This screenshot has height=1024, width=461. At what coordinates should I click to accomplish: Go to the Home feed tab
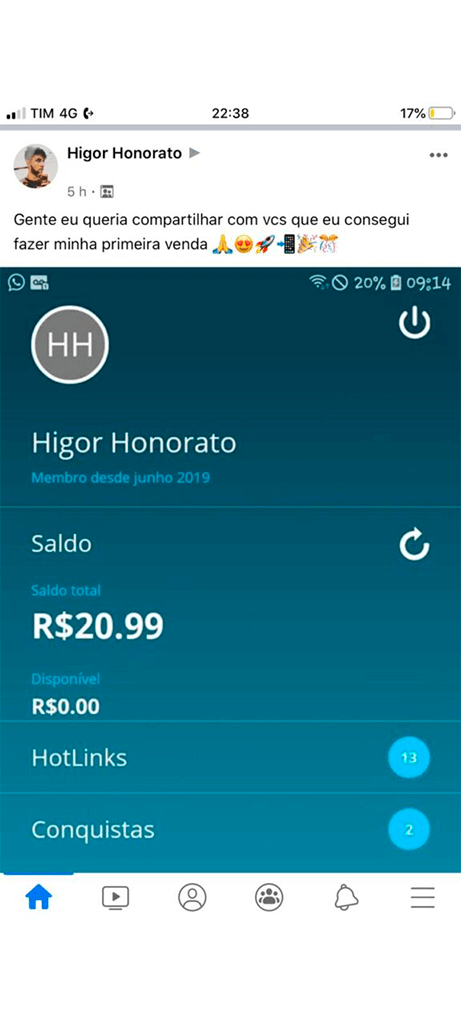point(39,898)
